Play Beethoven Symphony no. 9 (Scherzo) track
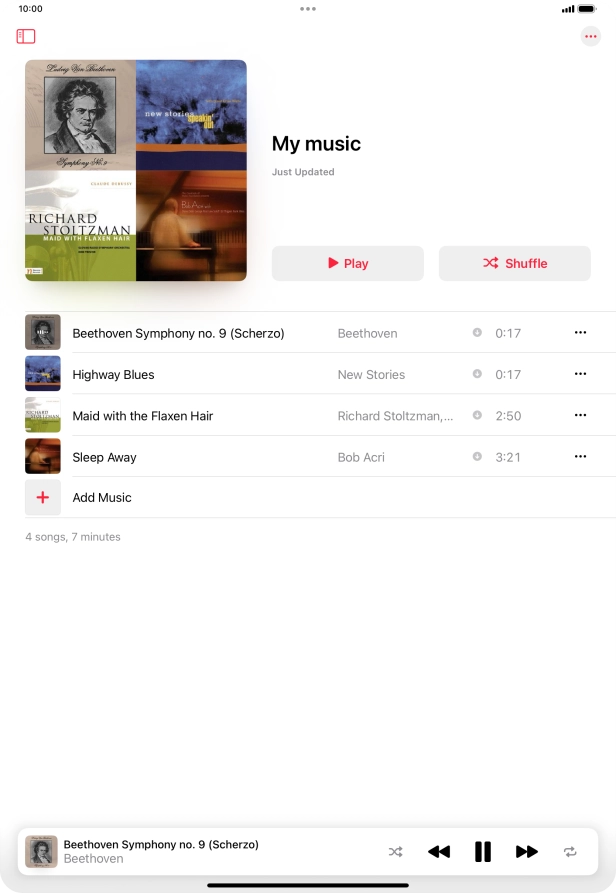This screenshot has height=893, width=616. pos(178,333)
